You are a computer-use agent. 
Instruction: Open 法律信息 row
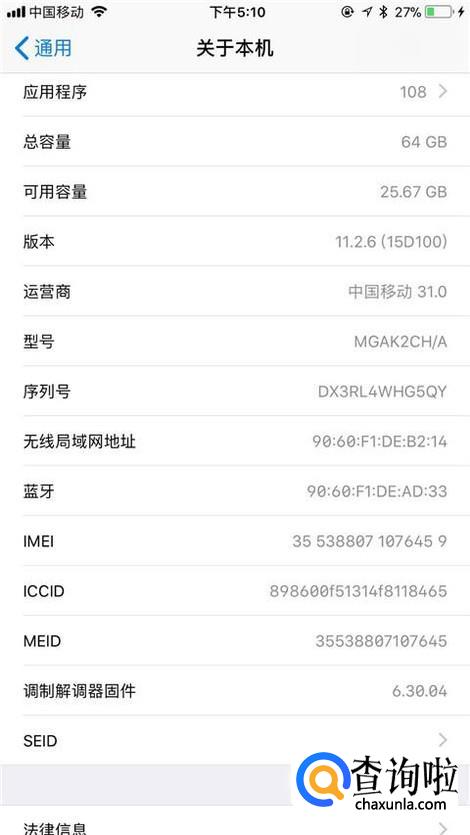click(x=235, y=823)
